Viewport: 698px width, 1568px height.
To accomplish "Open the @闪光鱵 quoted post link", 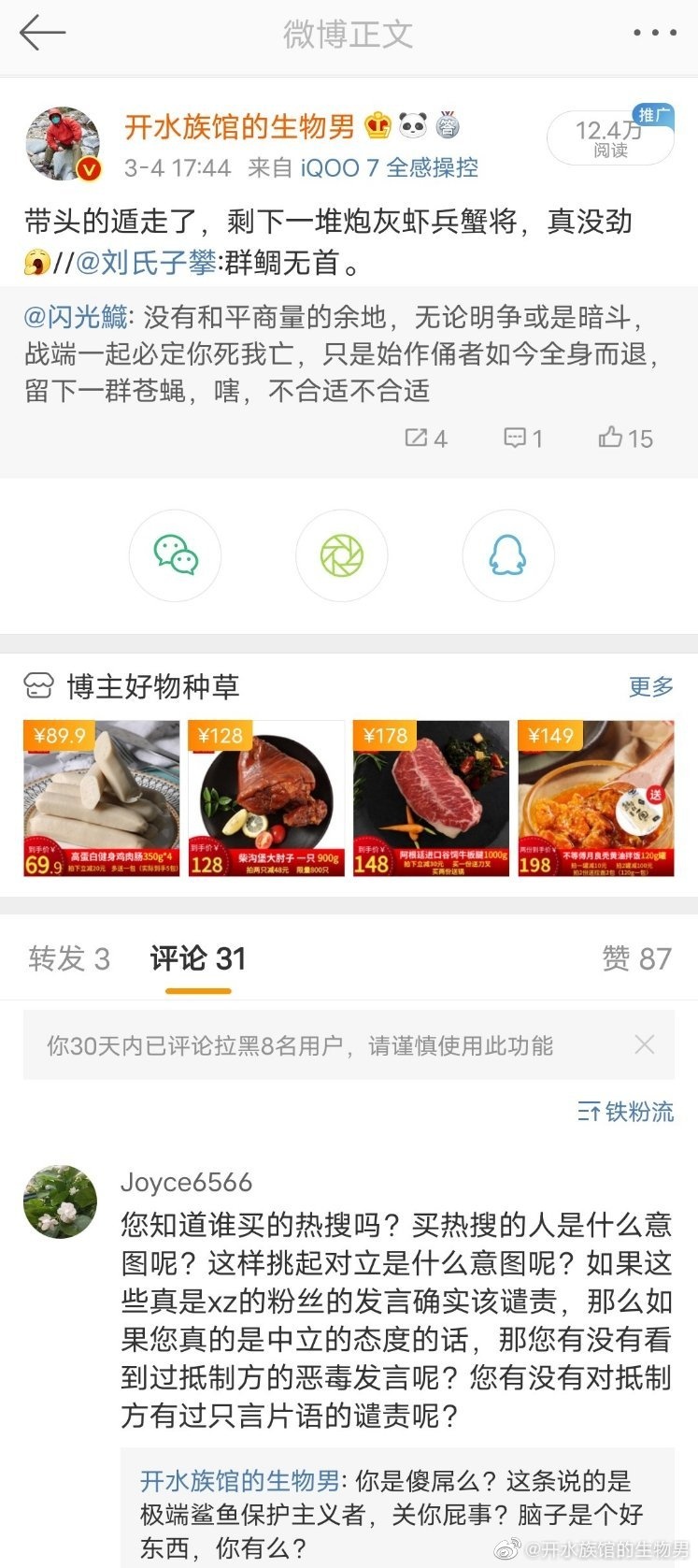I will tap(77, 317).
